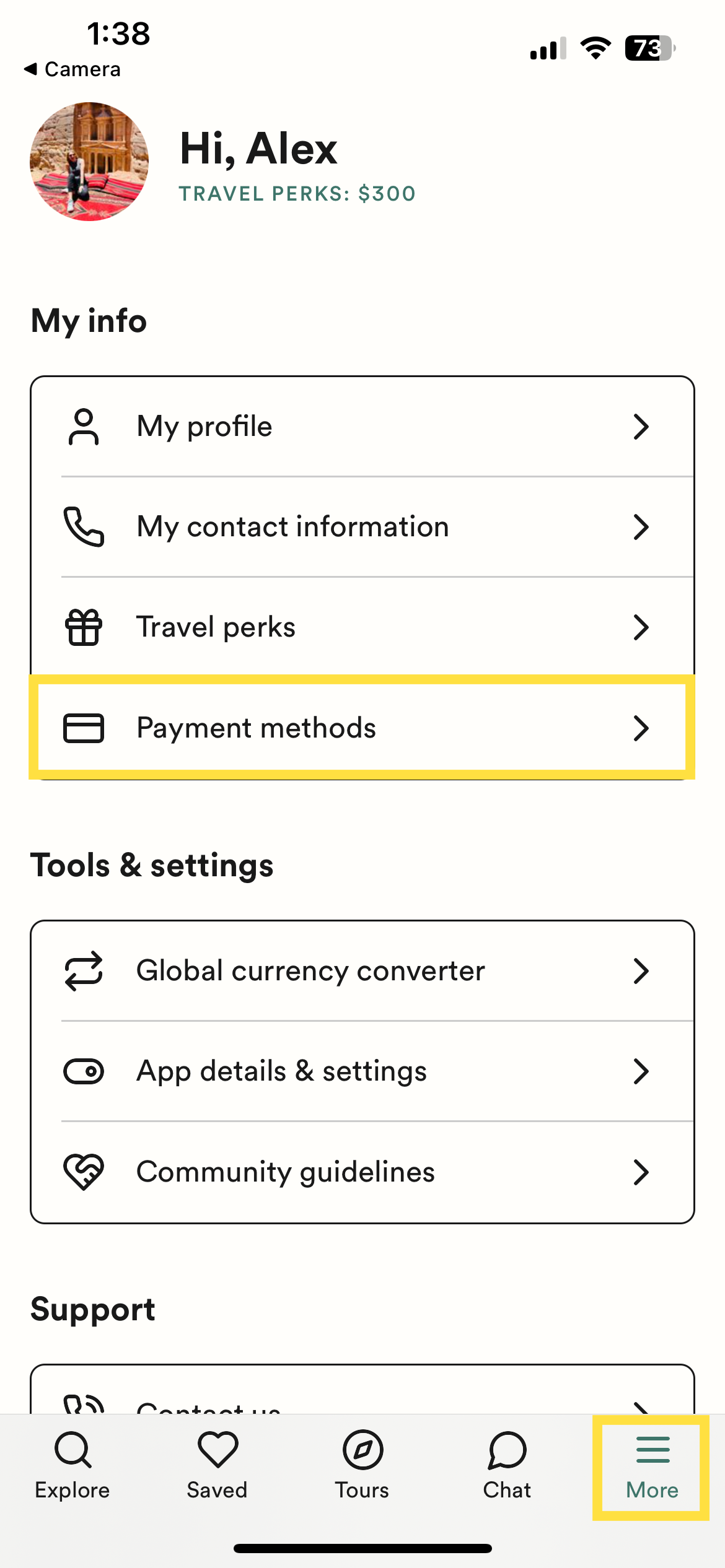The width and height of the screenshot is (725, 1568).
Task: Open Community guidelines chevron arrow
Action: 642,1170
